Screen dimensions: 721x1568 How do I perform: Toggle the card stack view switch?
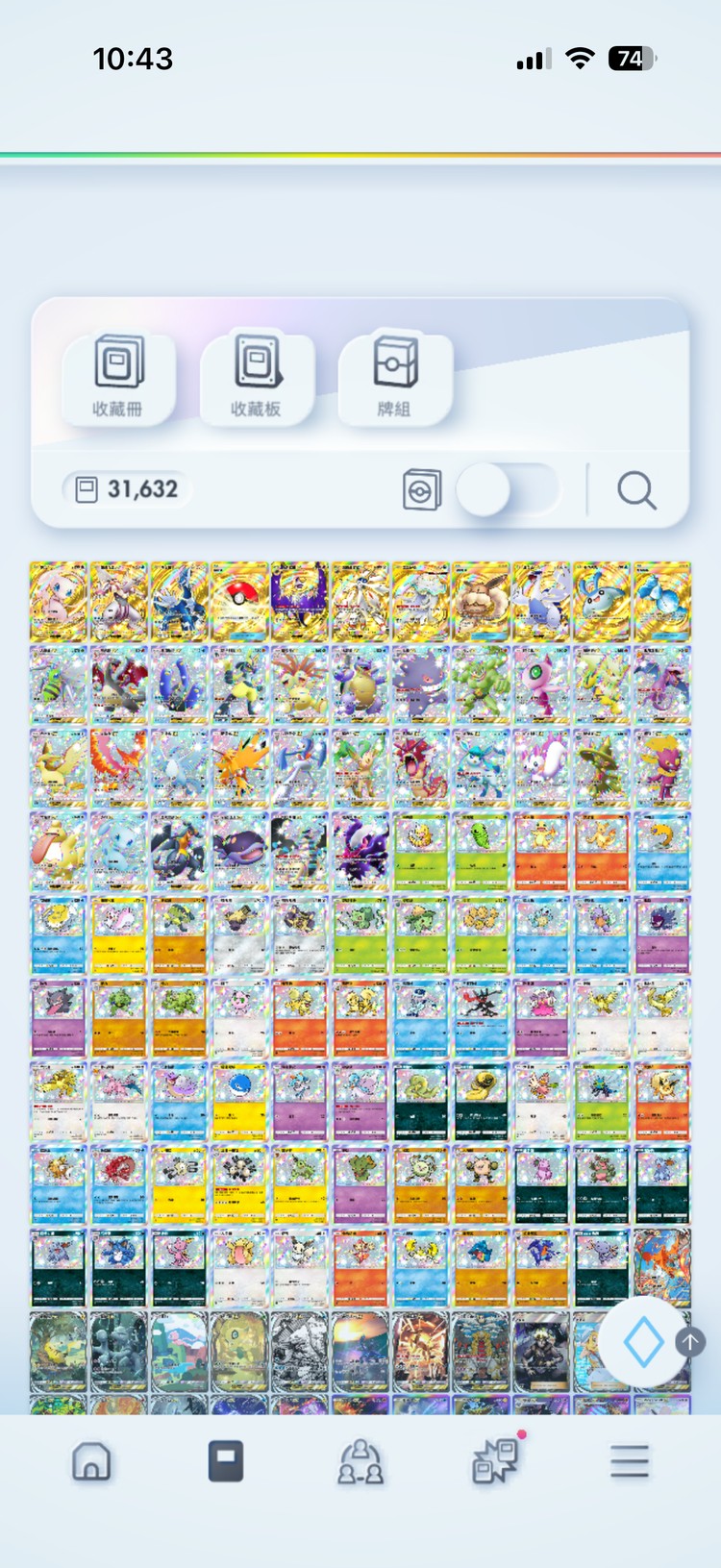[x=507, y=489]
